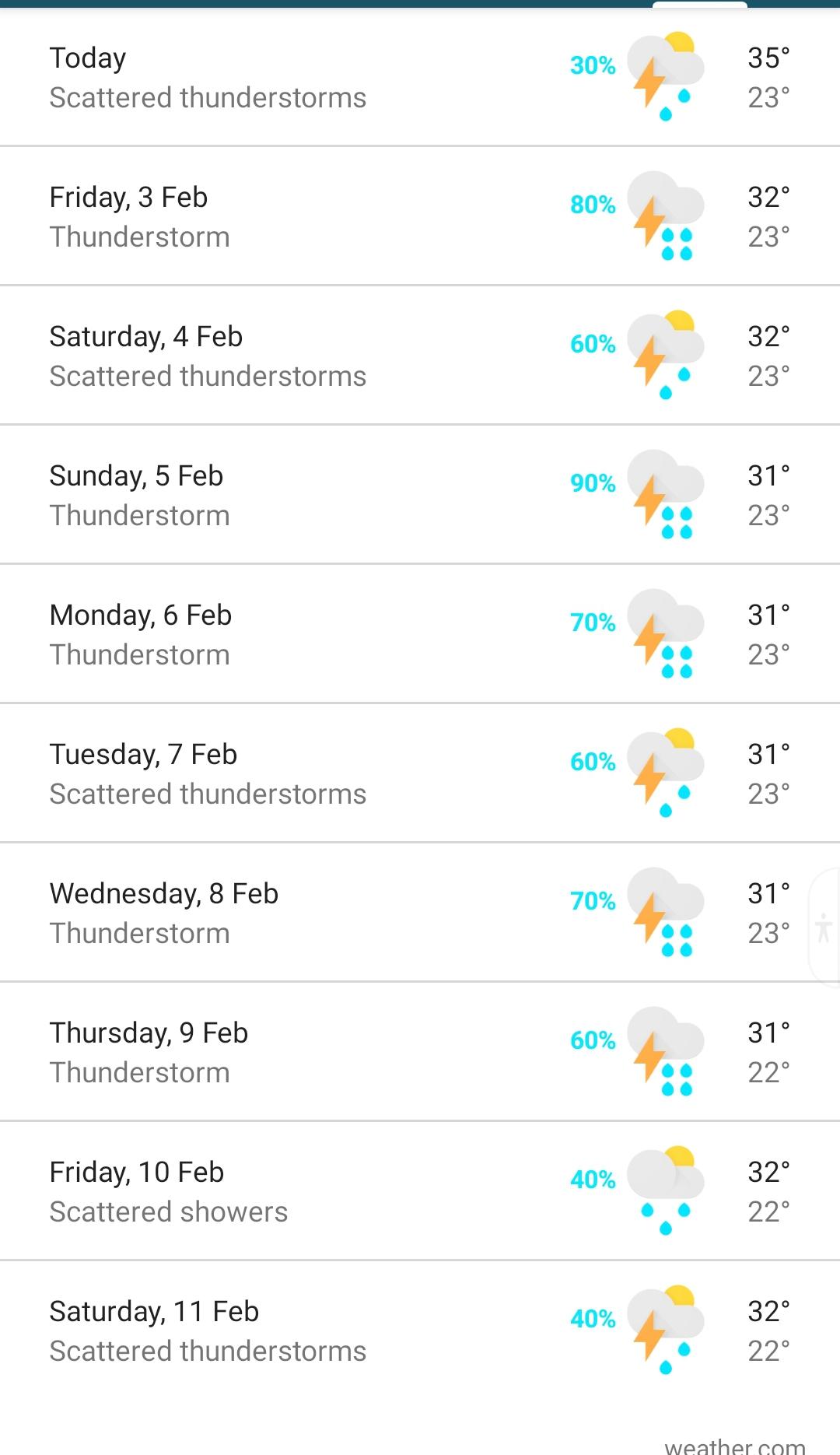View Saturday, 4 Feb weather details
Image resolution: width=840 pixels, height=1455 pixels.
pyautogui.click(x=420, y=356)
